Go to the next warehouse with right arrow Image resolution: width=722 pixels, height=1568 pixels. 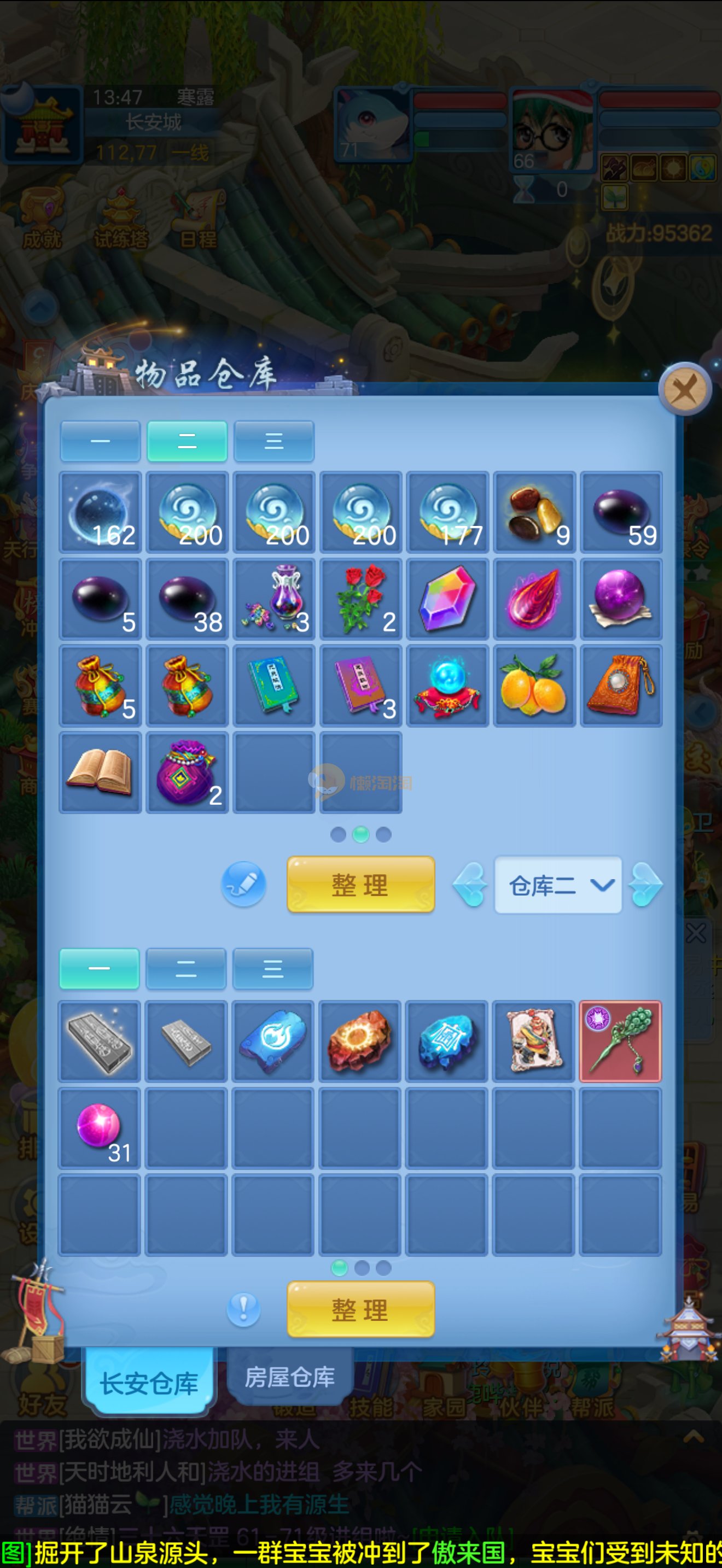[x=646, y=885]
